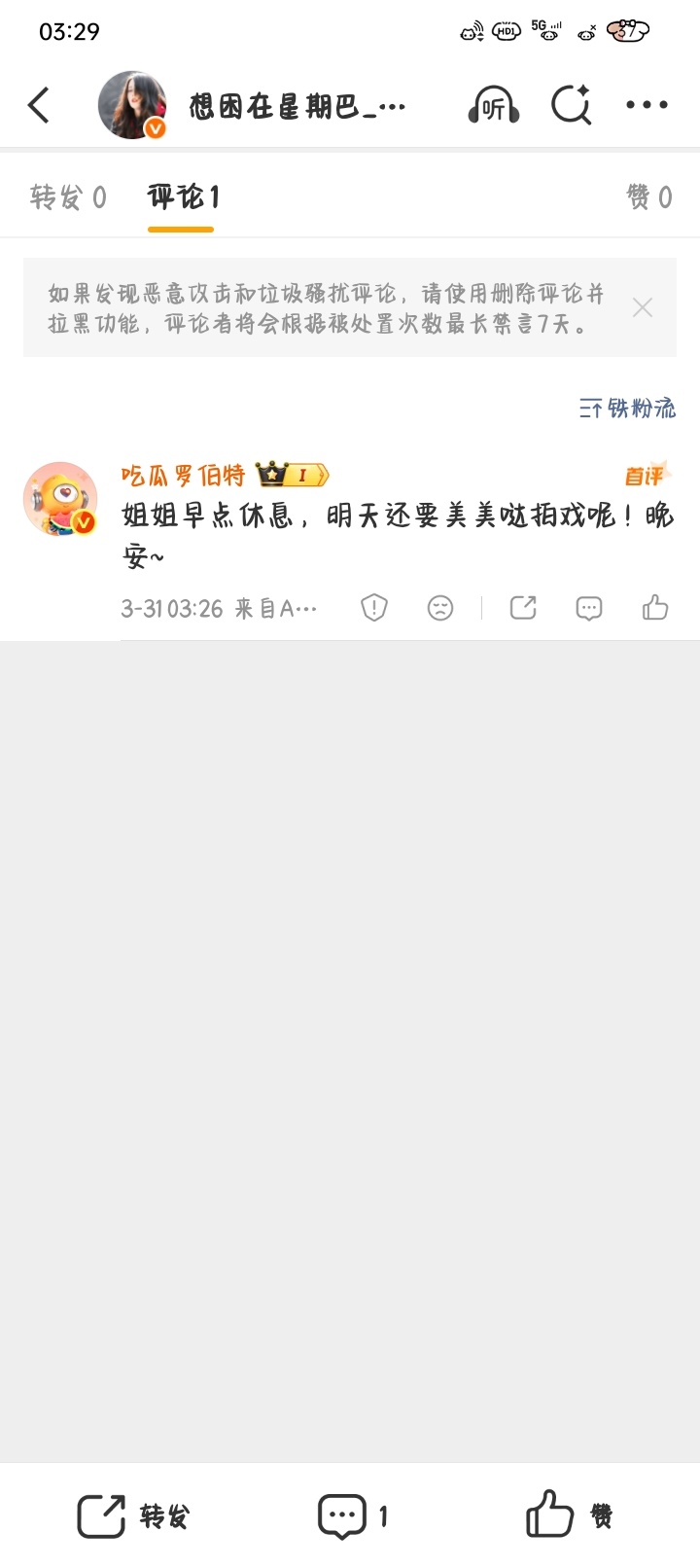Tap the 赞 like icon at bottom
The width and height of the screenshot is (700, 1568).
click(573, 1514)
